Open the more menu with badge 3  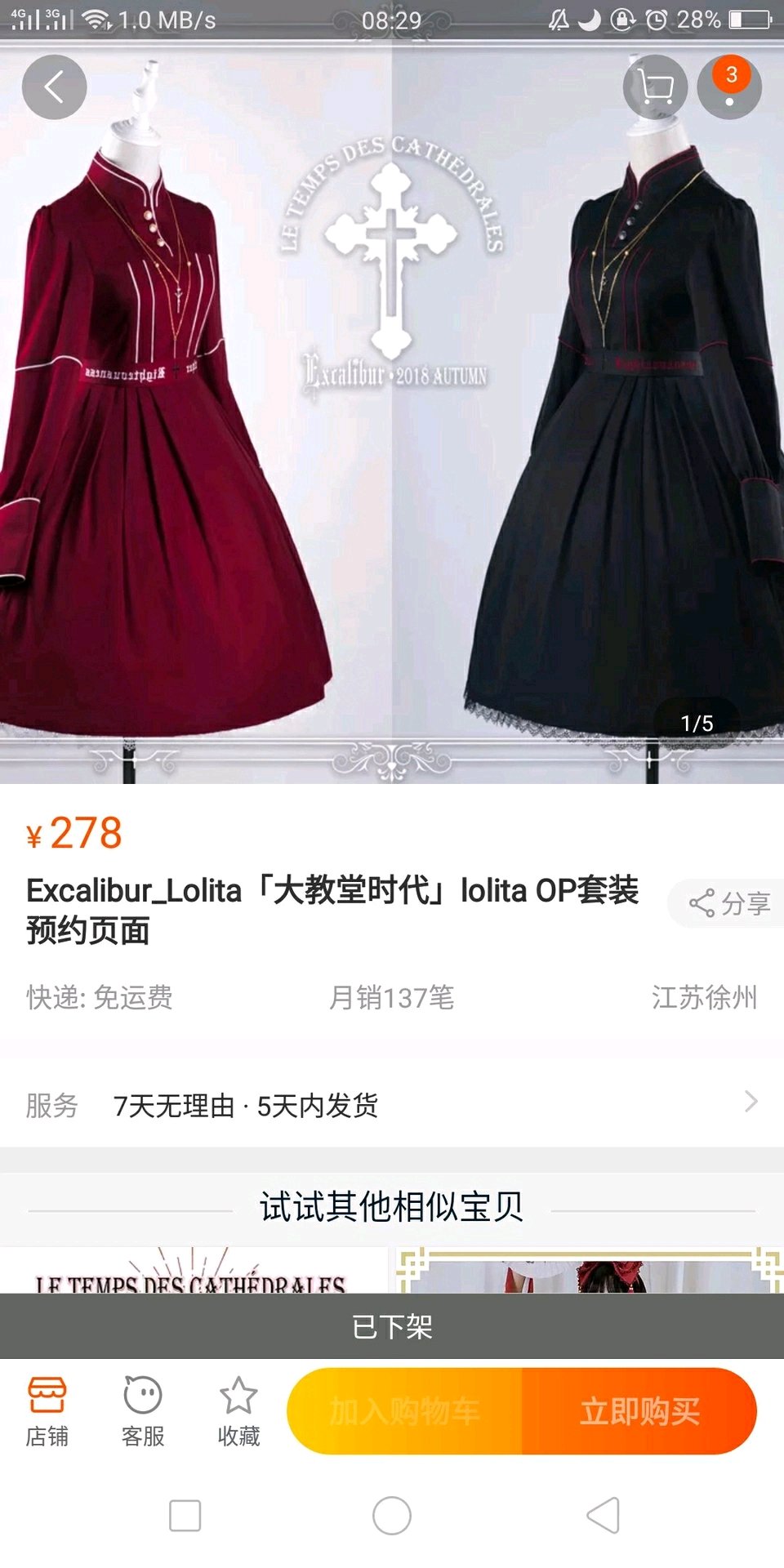point(729,87)
